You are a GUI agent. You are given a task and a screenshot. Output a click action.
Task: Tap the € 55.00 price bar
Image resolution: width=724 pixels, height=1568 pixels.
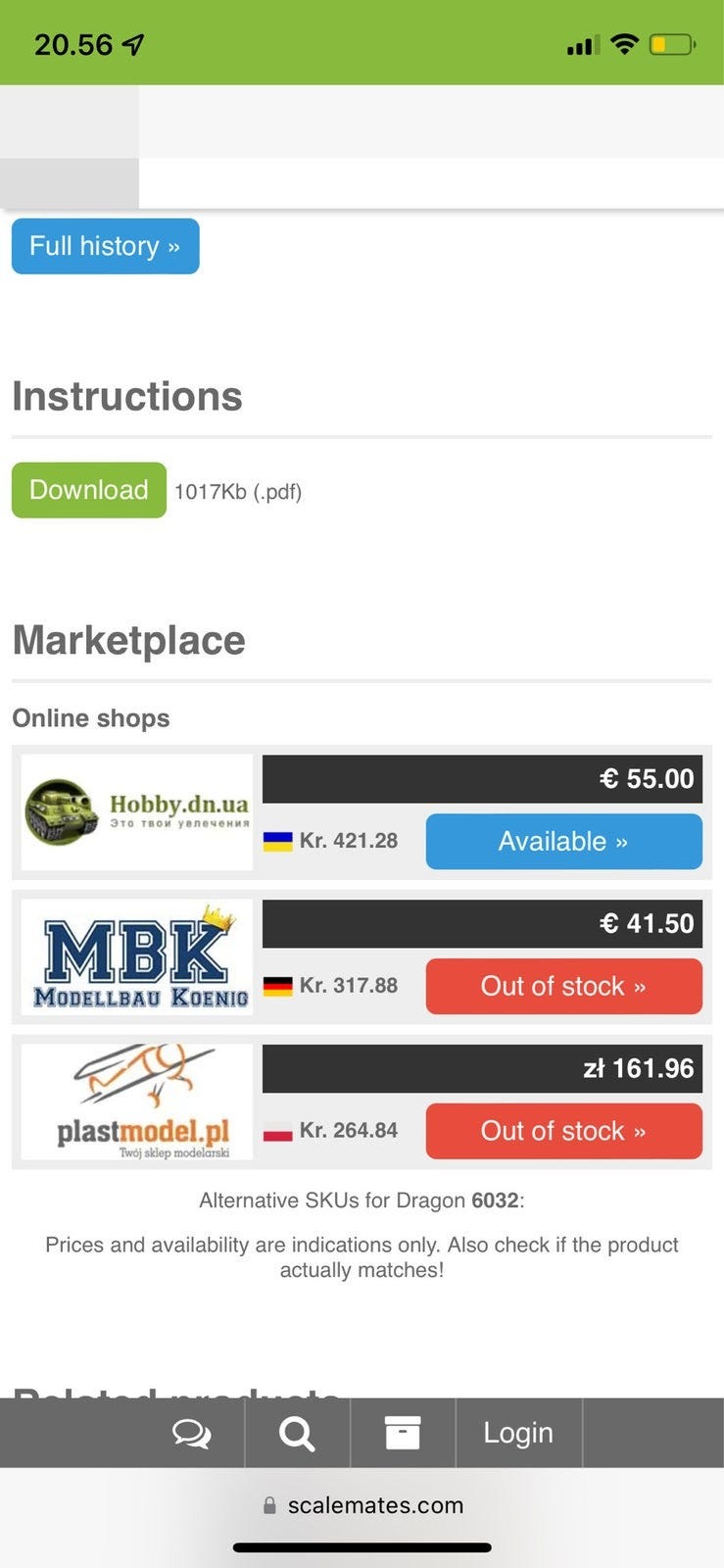pyautogui.click(x=483, y=778)
